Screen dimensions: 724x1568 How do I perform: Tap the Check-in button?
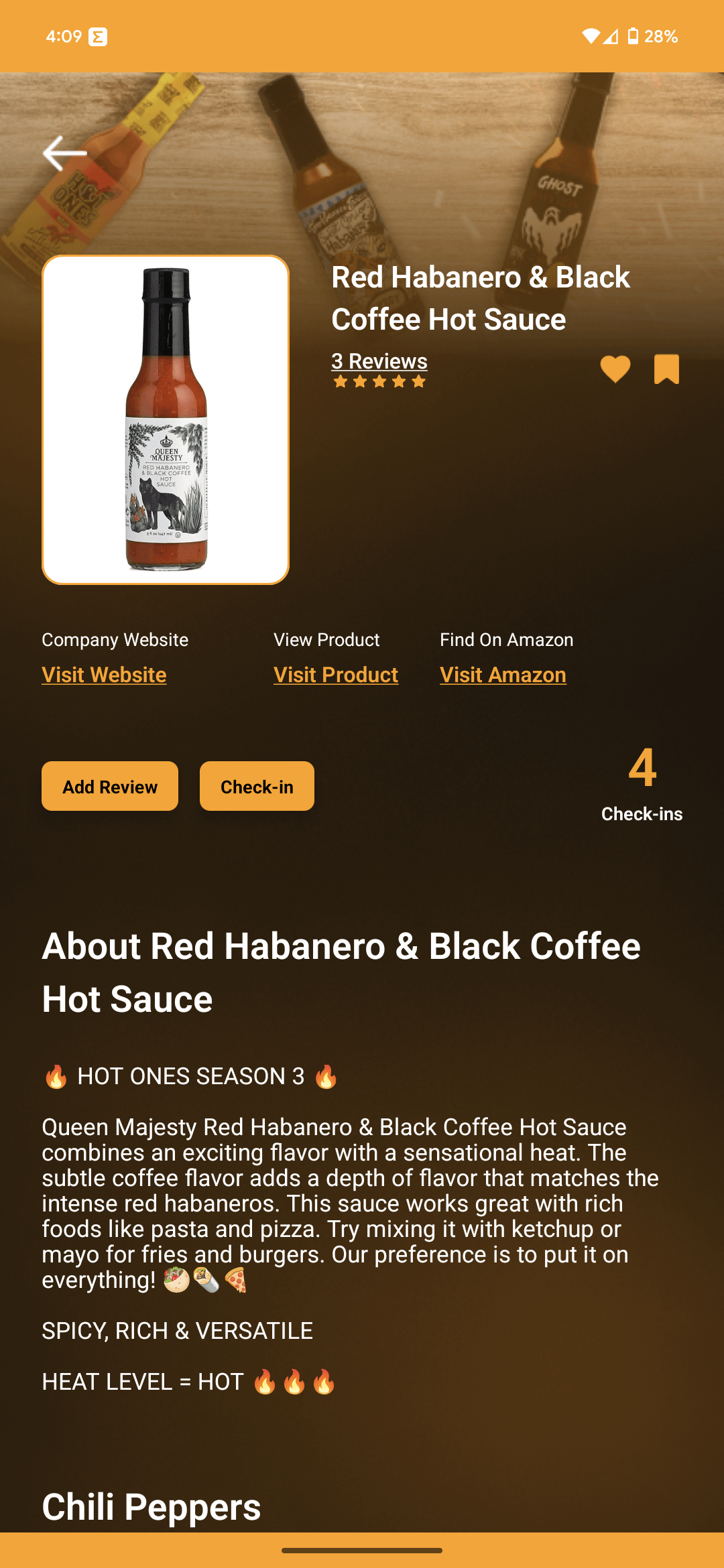pos(257,786)
